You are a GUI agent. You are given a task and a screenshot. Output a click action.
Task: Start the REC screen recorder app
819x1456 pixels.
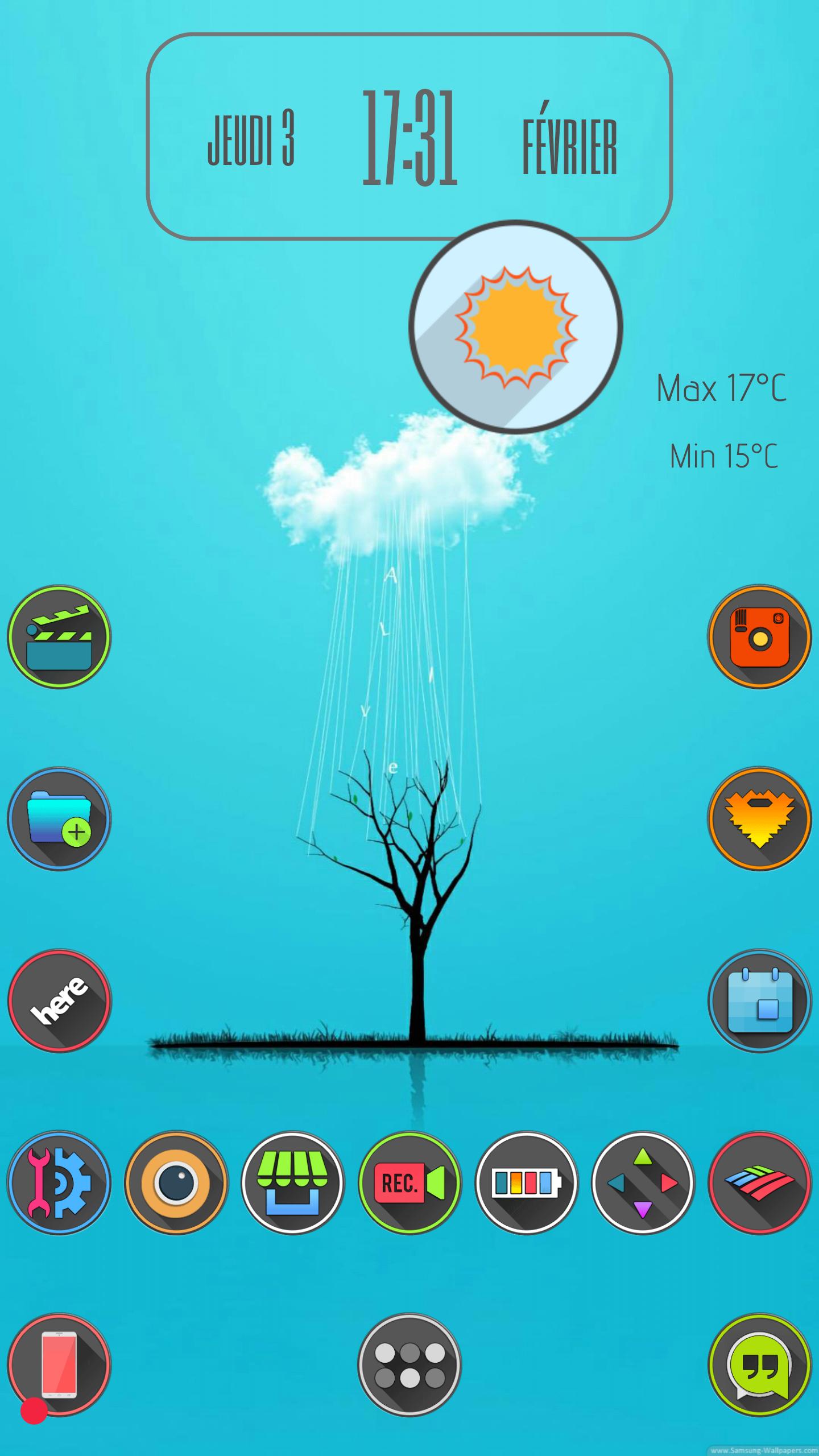click(x=409, y=1183)
